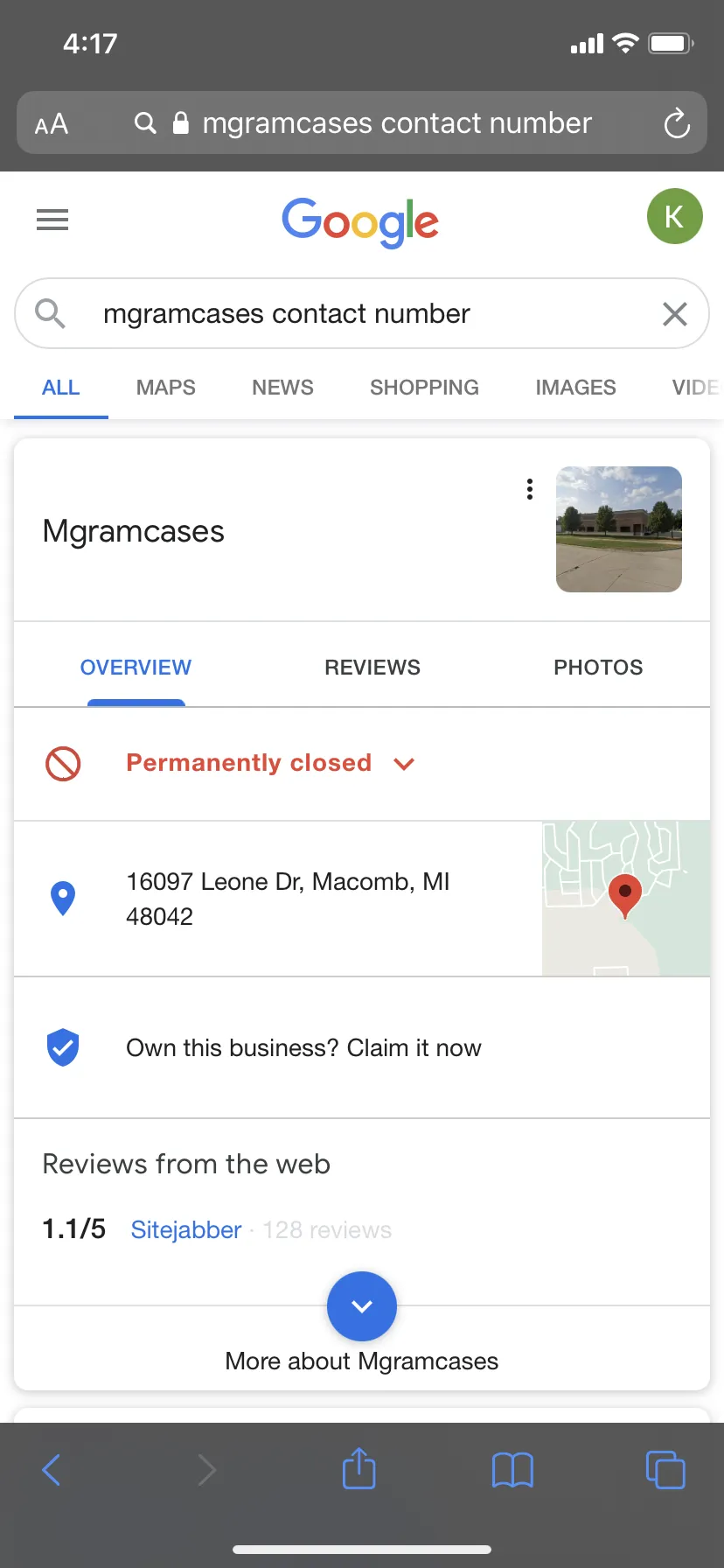Open the K account avatar

pyautogui.click(x=674, y=216)
